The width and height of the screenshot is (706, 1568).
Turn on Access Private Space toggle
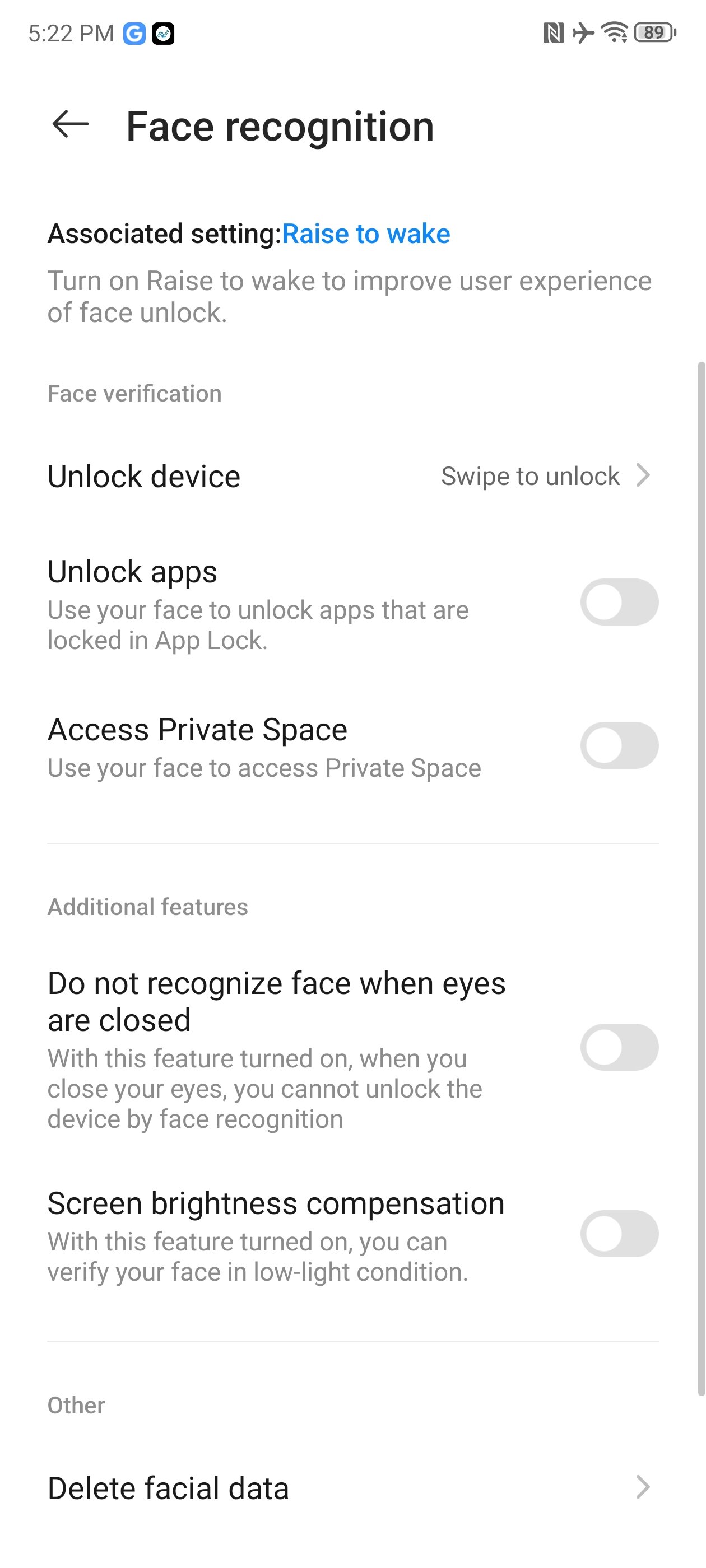pyautogui.click(x=620, y=746)
